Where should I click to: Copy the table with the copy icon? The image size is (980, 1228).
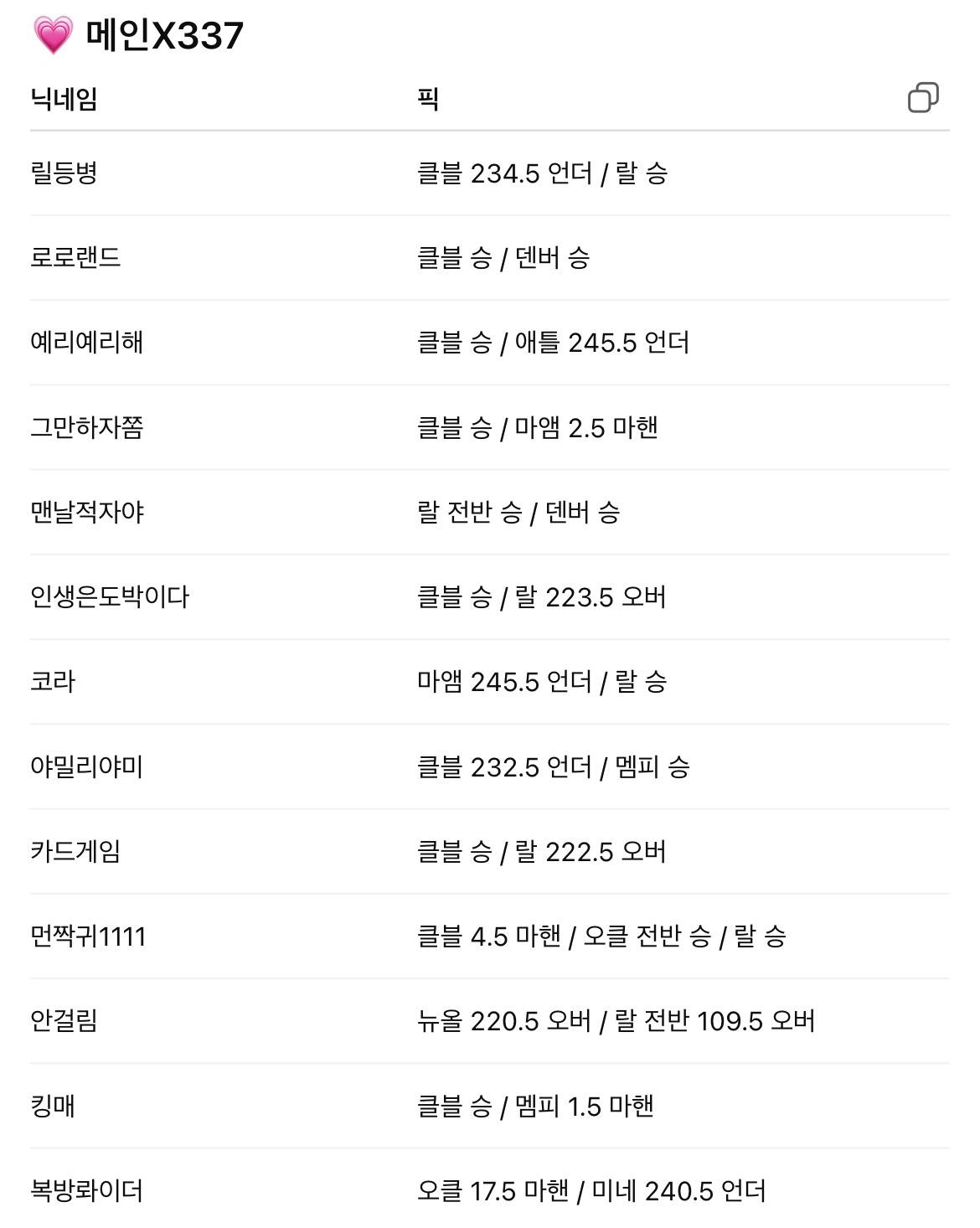pyautogui.click(x=922, y=98)
